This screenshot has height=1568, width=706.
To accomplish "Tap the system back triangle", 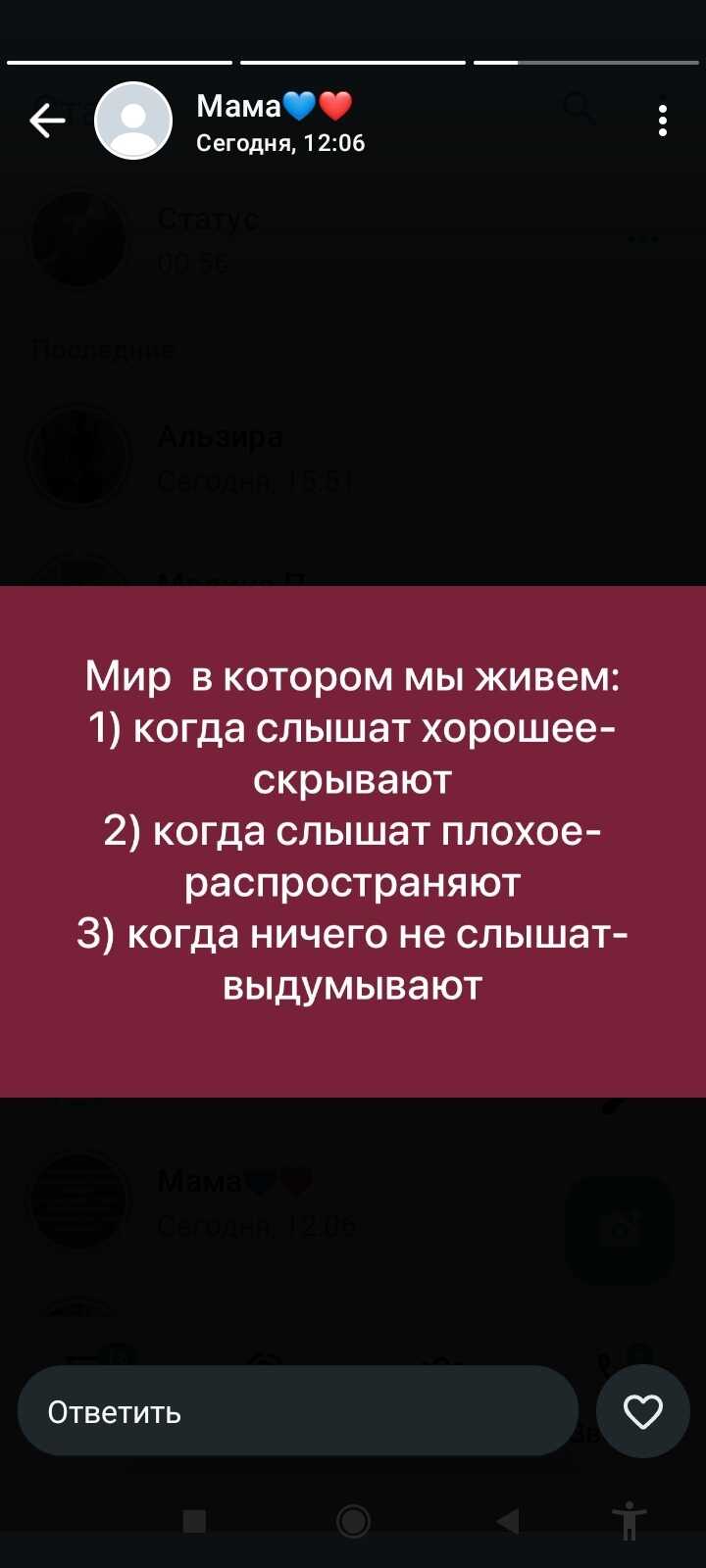I will pyautogui.click(x=508, y=1521).
